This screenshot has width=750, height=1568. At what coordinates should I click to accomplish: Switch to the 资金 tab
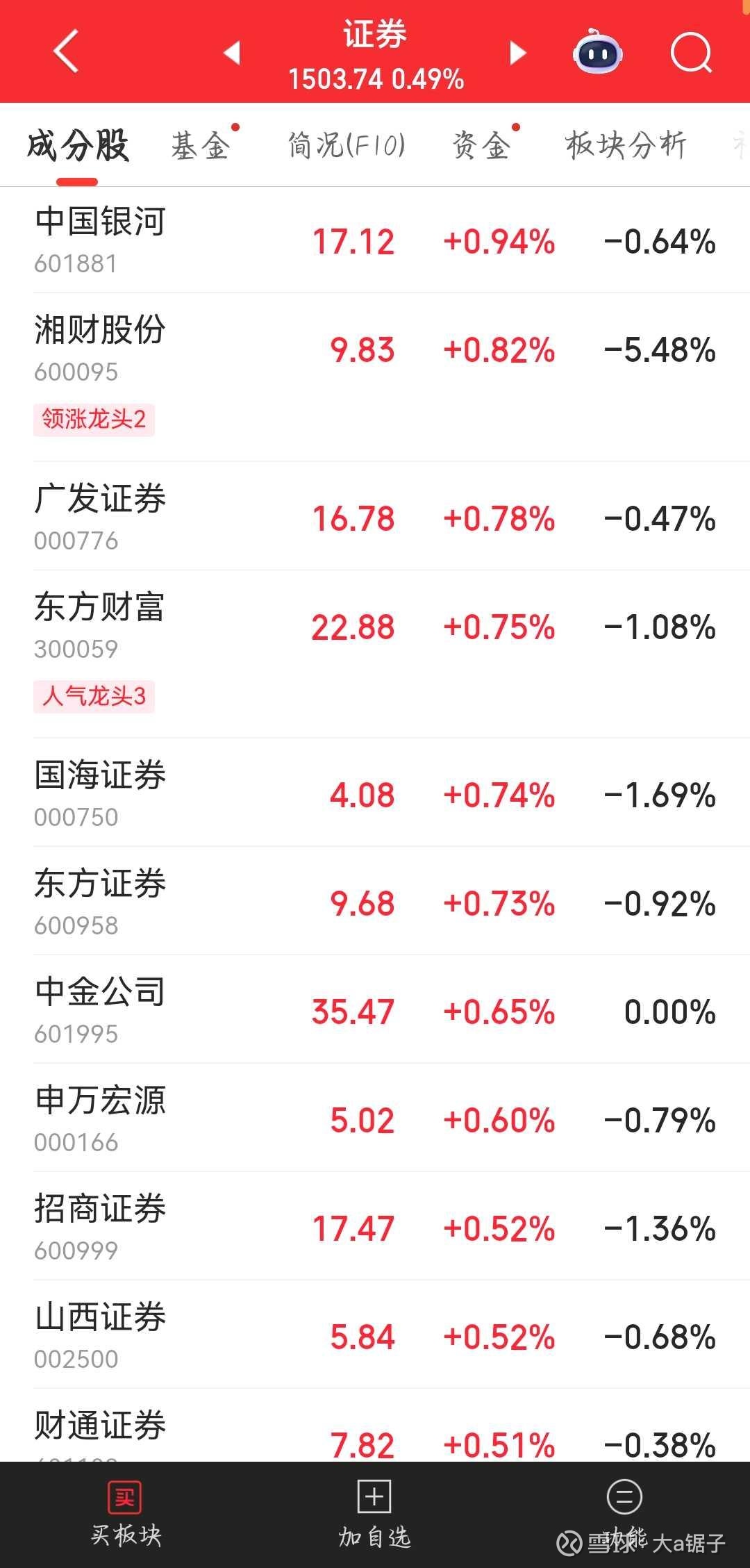(x=481, y=146)
